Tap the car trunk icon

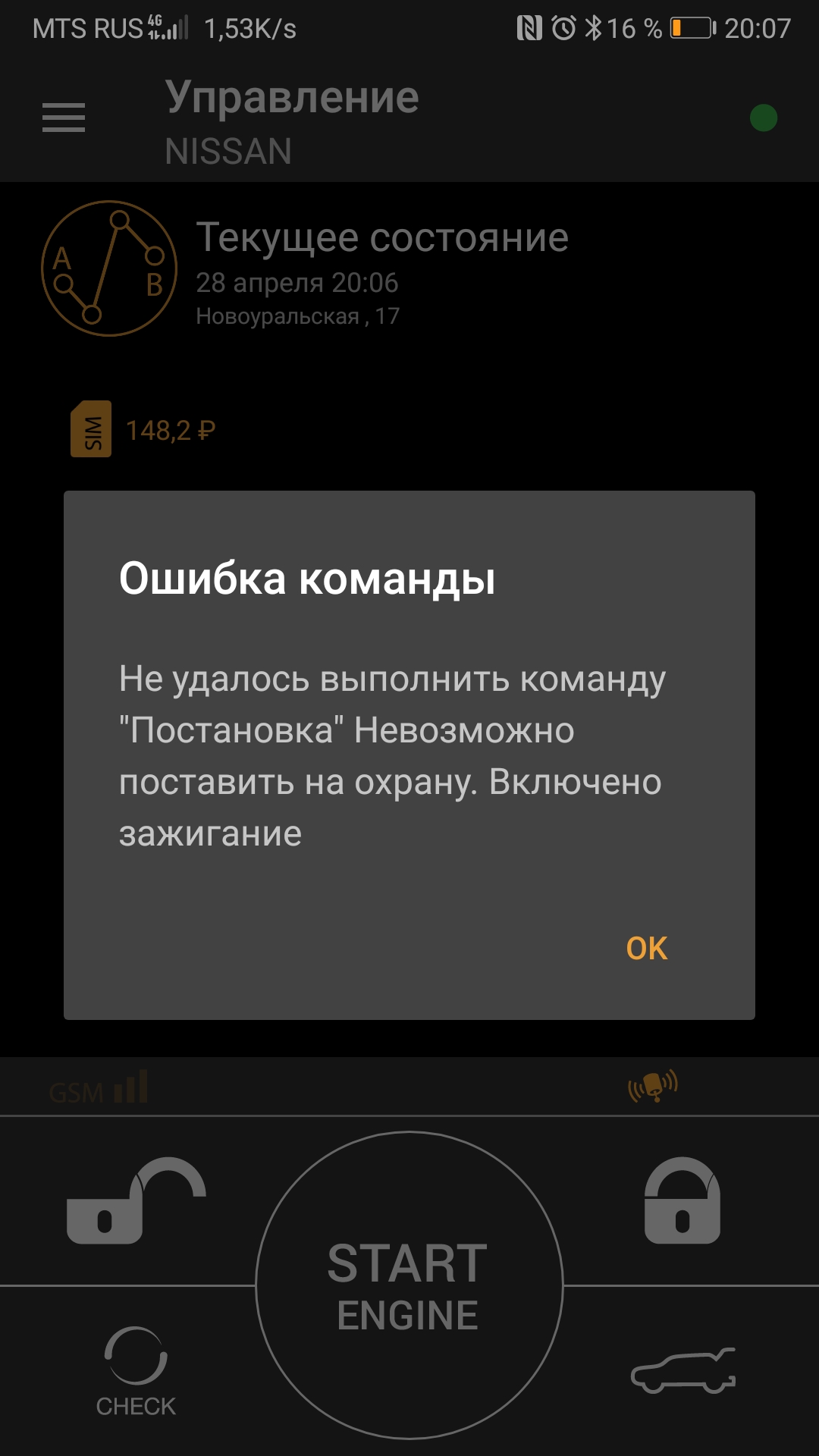click(683, 1371)
